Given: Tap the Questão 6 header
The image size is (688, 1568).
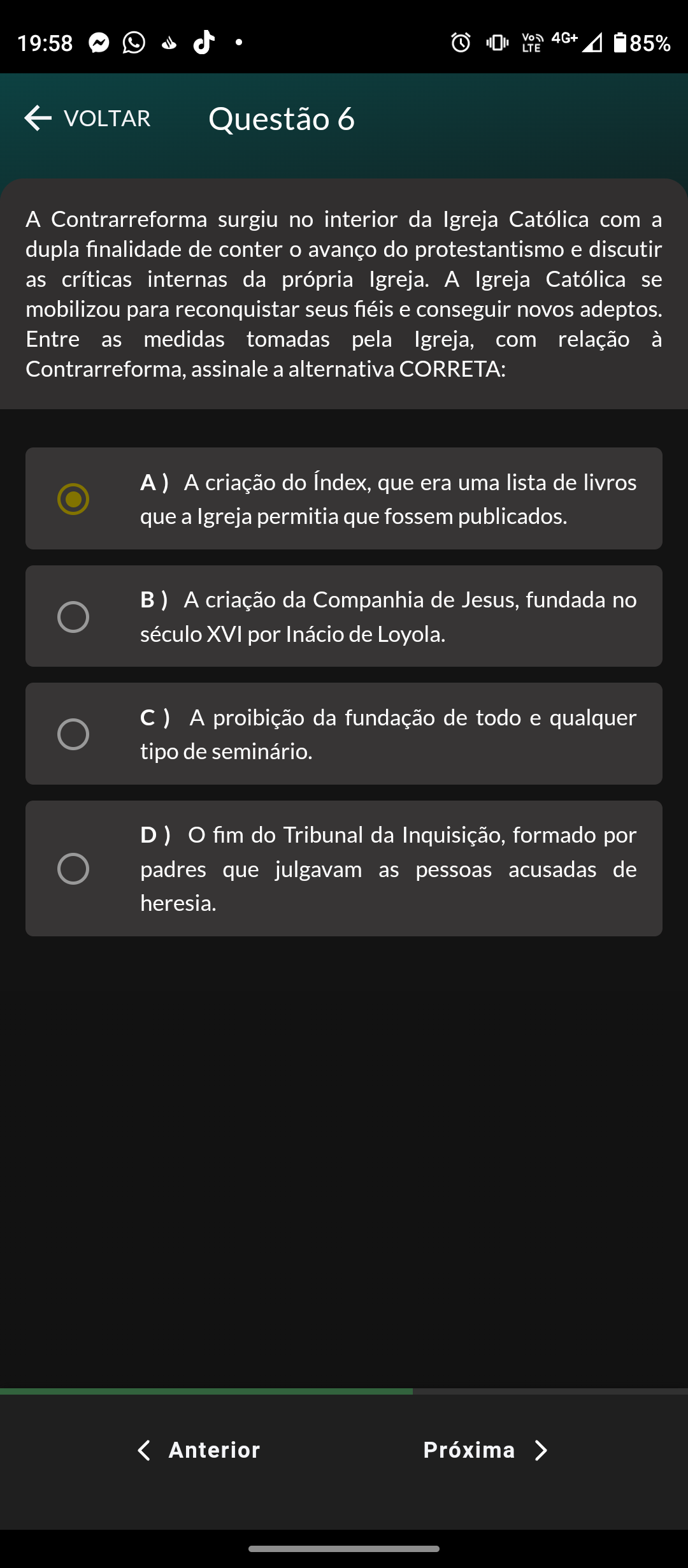Looking at the screenshot, I should coord(282,119).
